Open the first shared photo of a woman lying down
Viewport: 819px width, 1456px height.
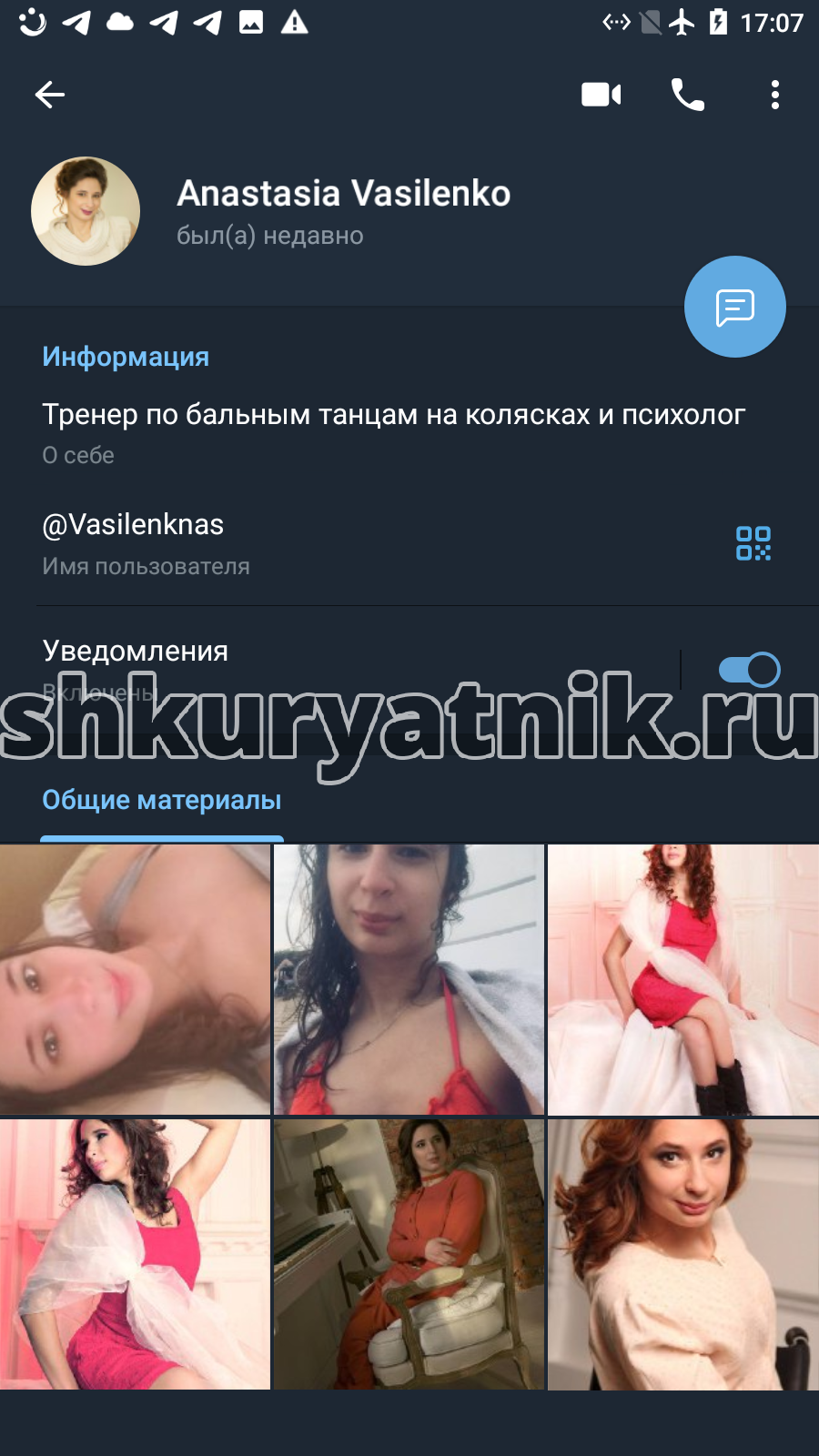135,979
